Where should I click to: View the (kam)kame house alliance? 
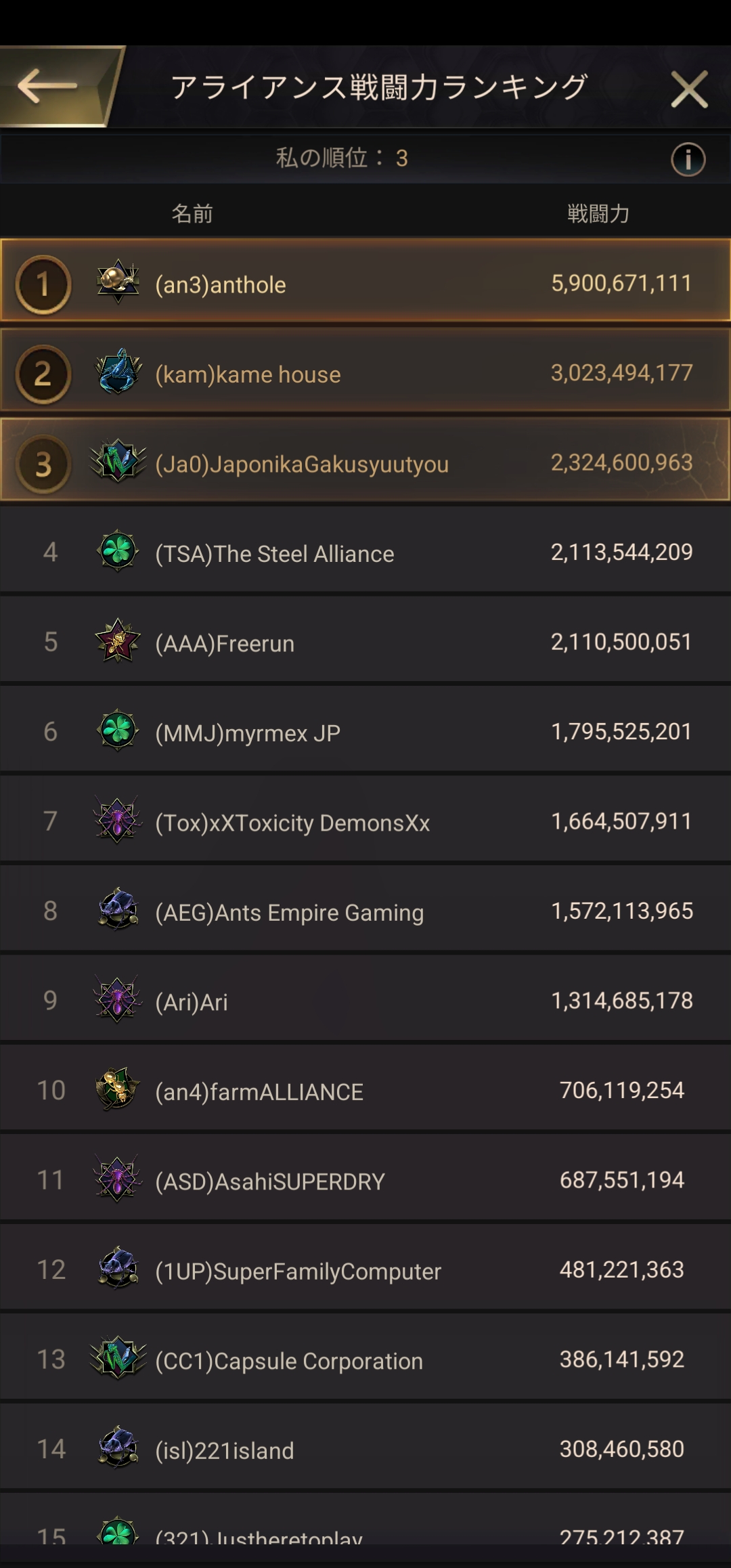pyautogui.click(x=365, y=370)
